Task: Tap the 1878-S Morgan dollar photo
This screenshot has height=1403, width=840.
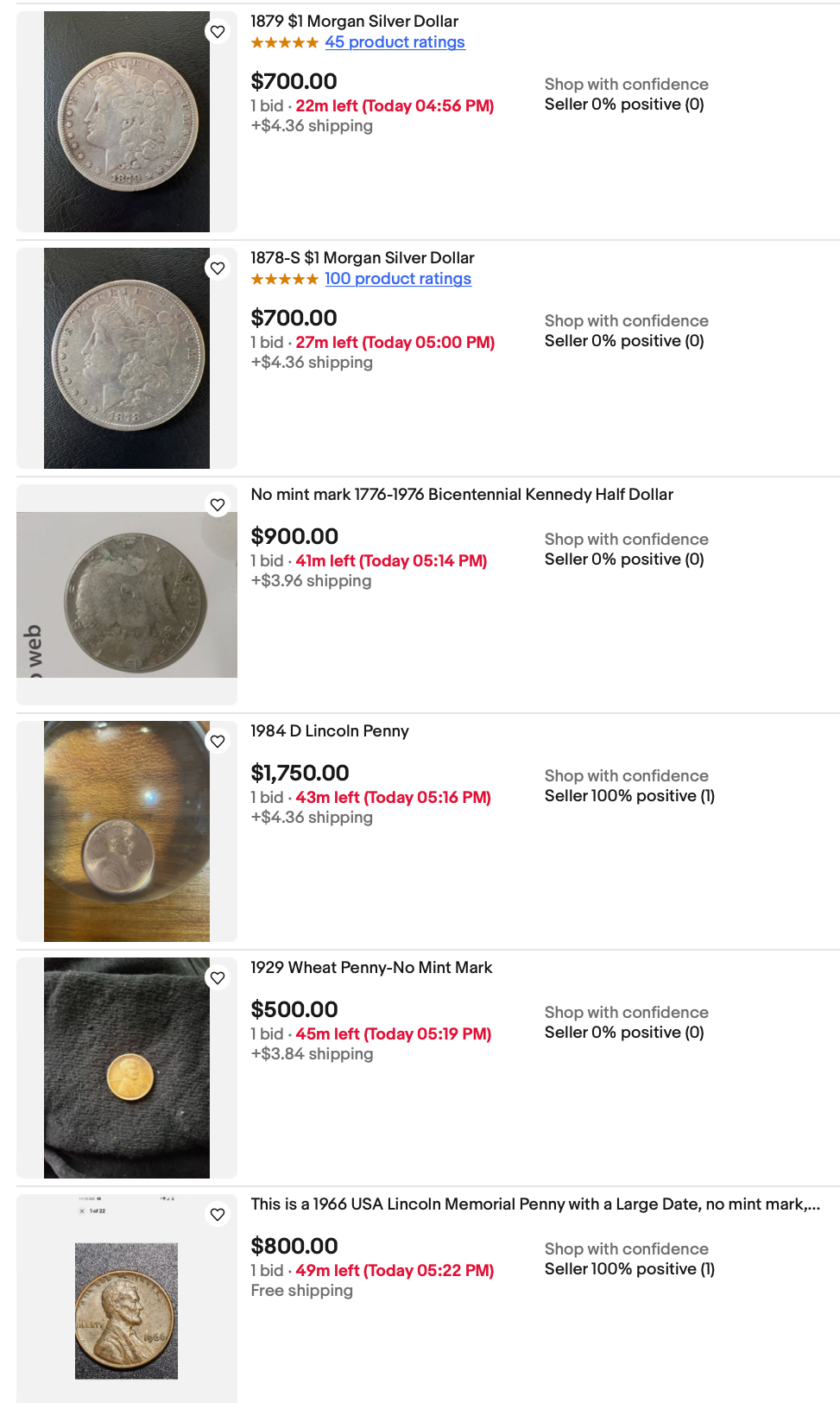Action: click(x=126, y=358)
